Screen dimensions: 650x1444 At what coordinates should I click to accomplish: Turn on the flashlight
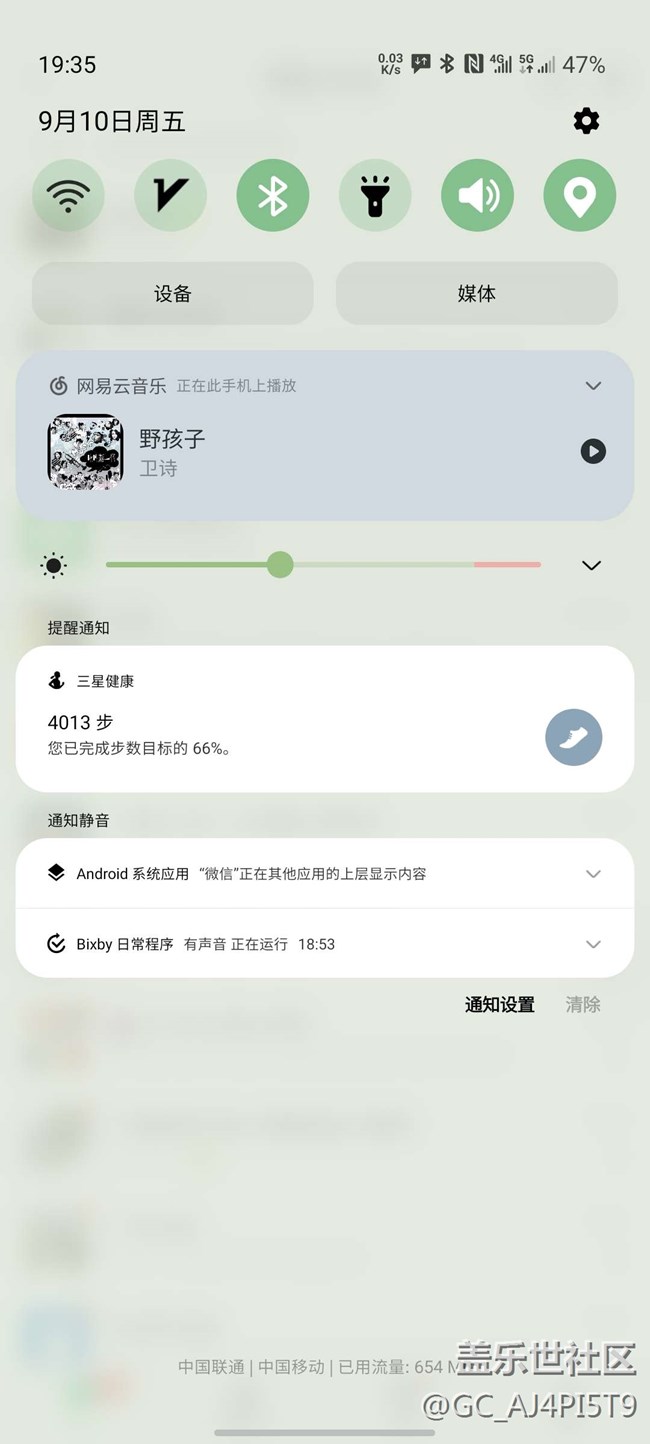(375, 196)
